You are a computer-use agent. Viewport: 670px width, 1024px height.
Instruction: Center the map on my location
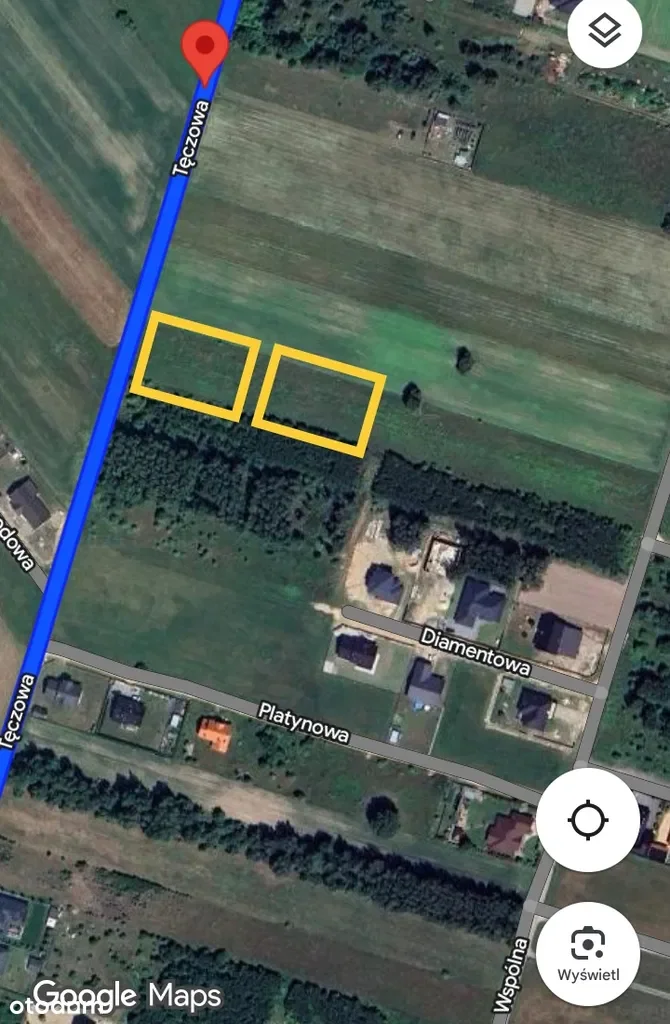pyautogui.click(x=588, y=820)
